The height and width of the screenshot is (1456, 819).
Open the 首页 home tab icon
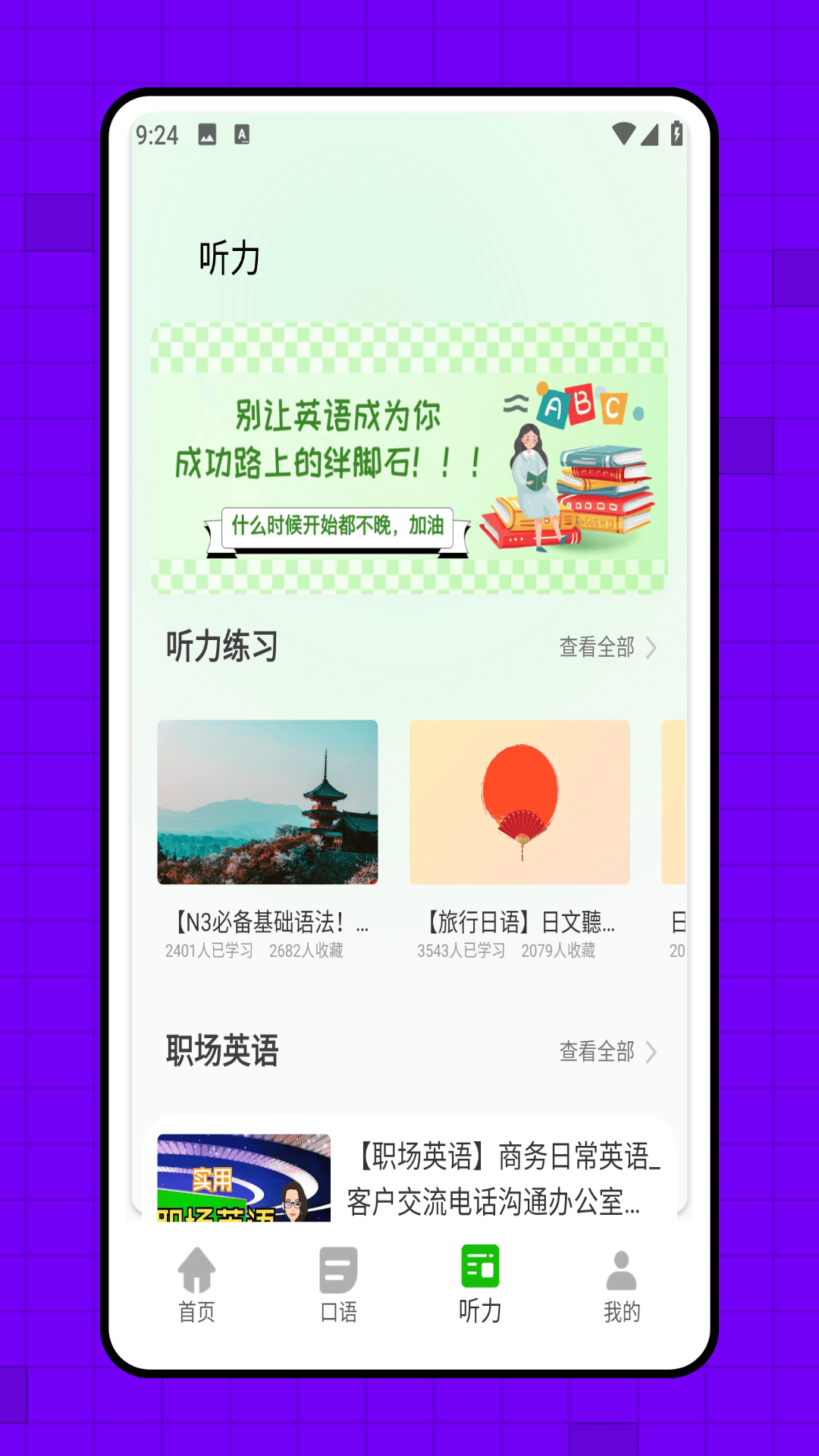196,1269
